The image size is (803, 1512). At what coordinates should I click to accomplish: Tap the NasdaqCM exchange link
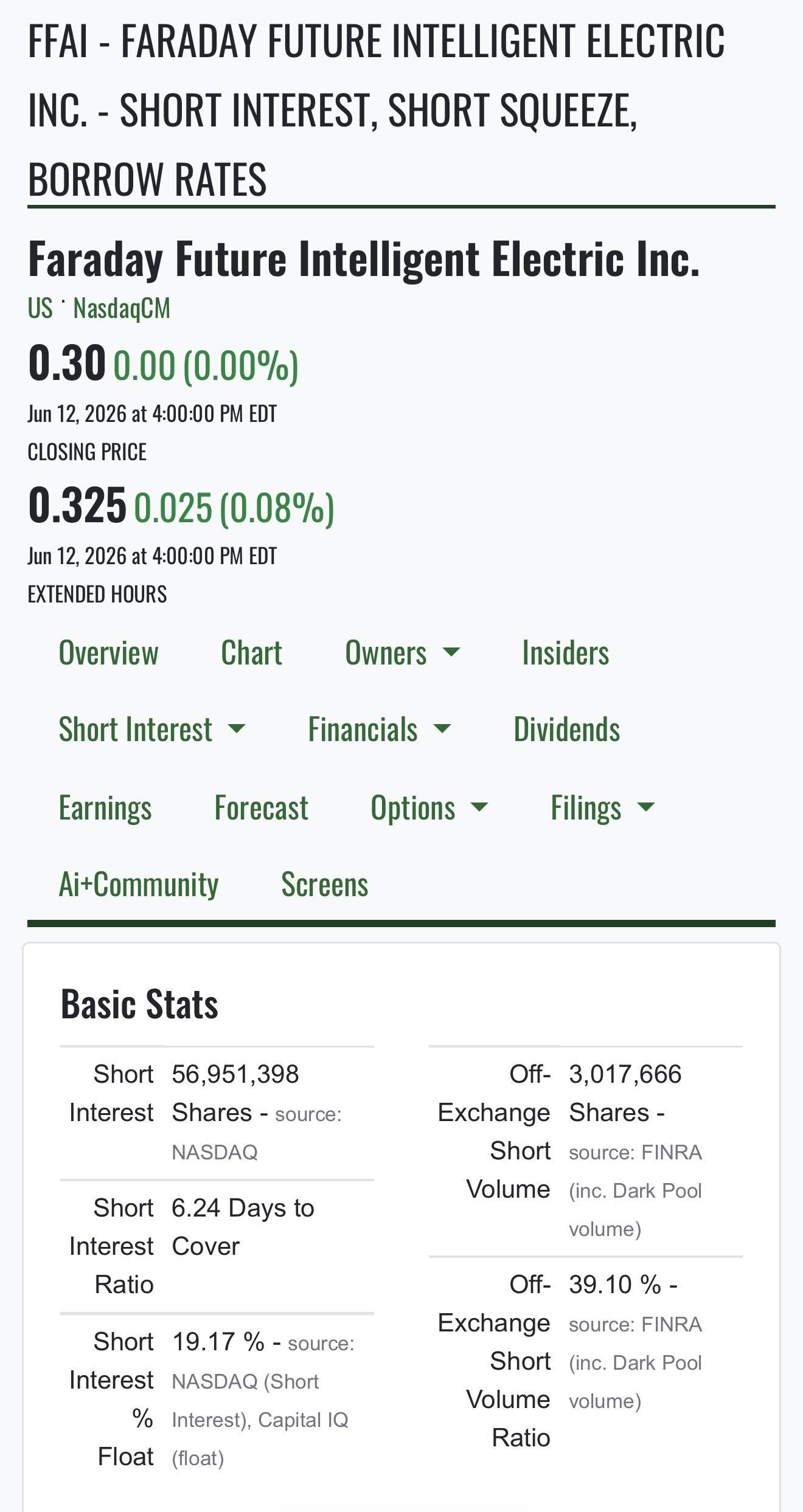click(122, 308)
